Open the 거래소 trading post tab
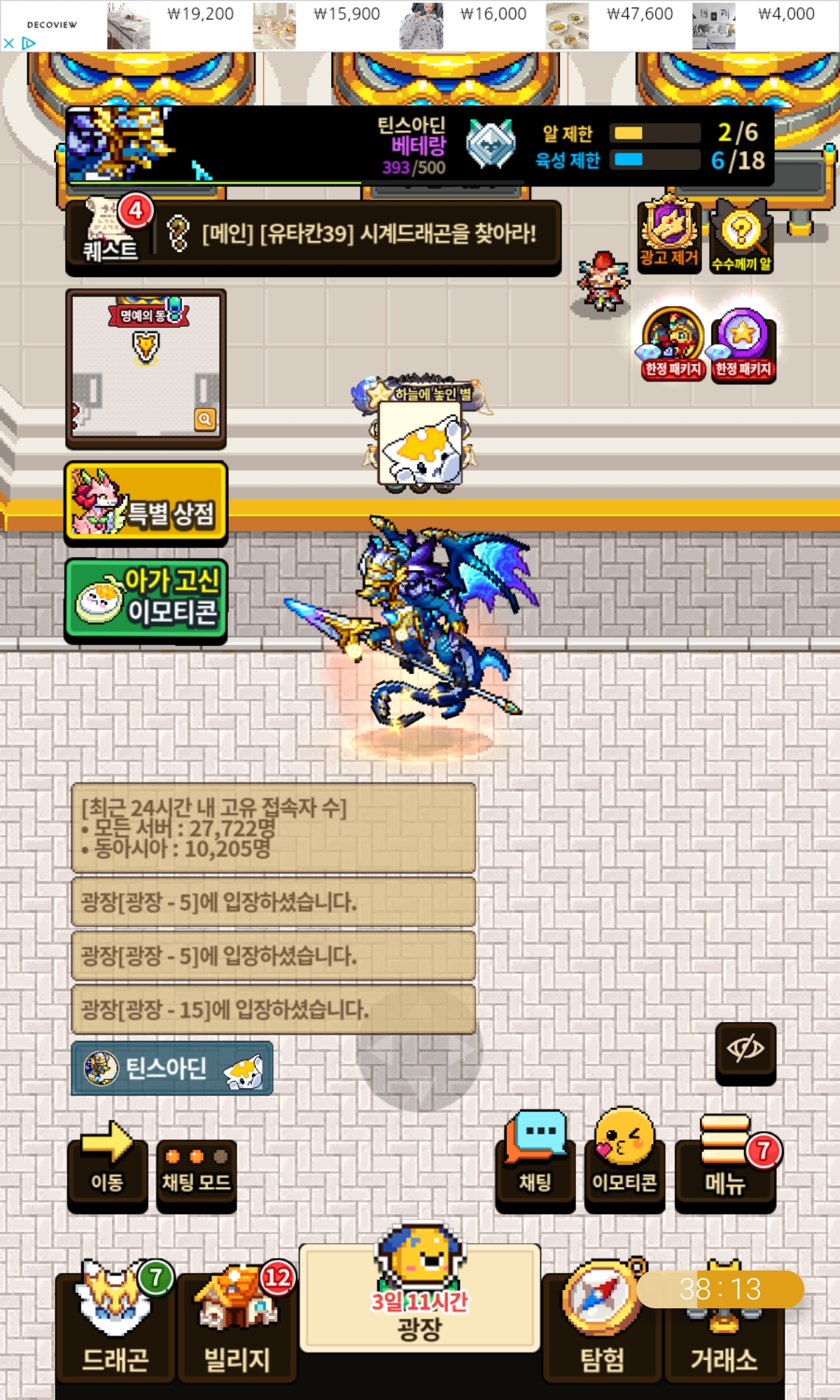Image resolution: width=840 pixels, height=1400 pixels. tap(724, 1344)
